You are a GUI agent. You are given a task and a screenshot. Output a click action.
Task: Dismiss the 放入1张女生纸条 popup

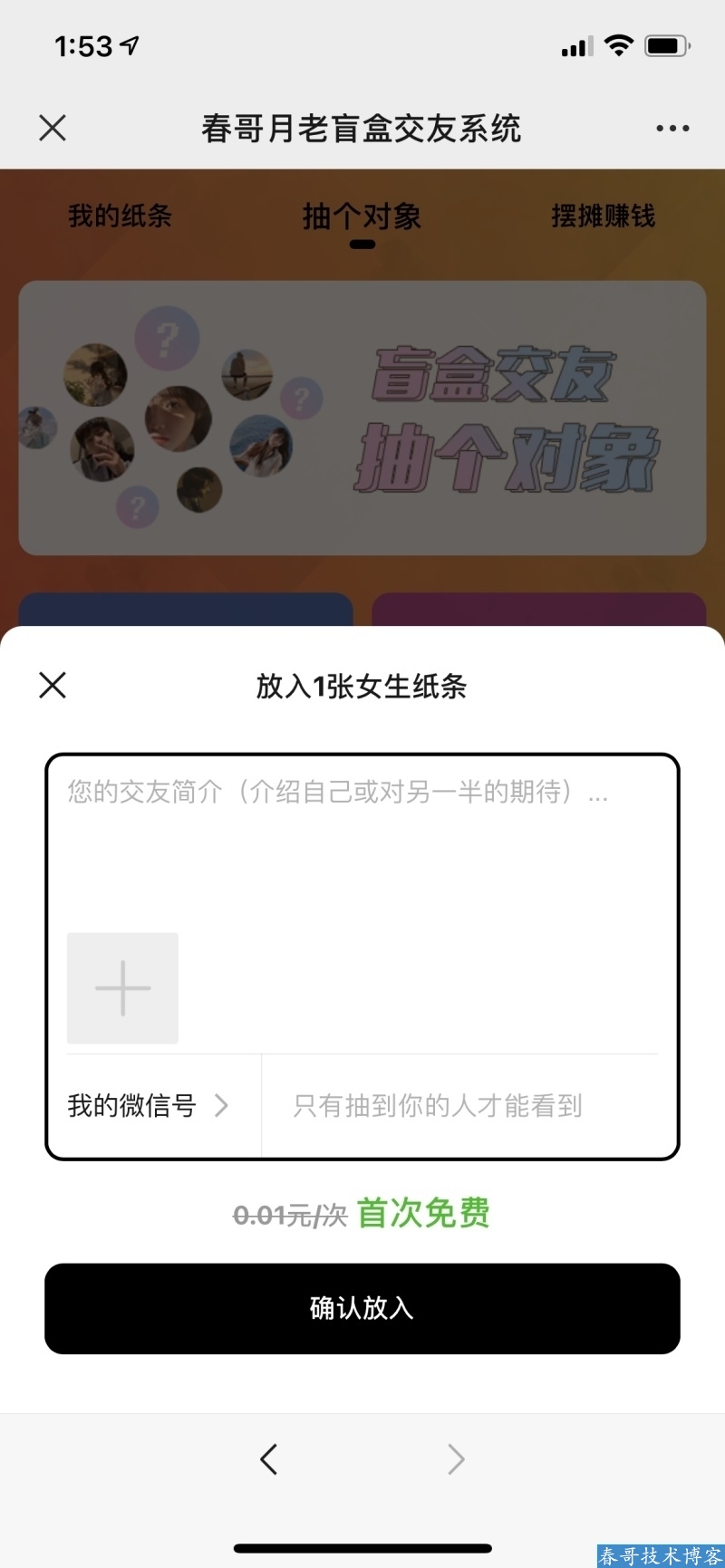[53, 685]
